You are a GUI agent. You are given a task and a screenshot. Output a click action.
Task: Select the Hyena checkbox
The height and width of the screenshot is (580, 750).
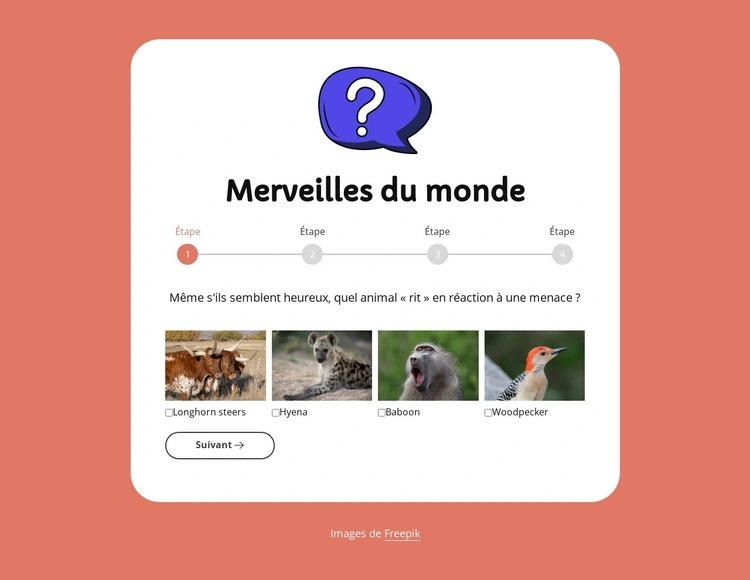276,413
